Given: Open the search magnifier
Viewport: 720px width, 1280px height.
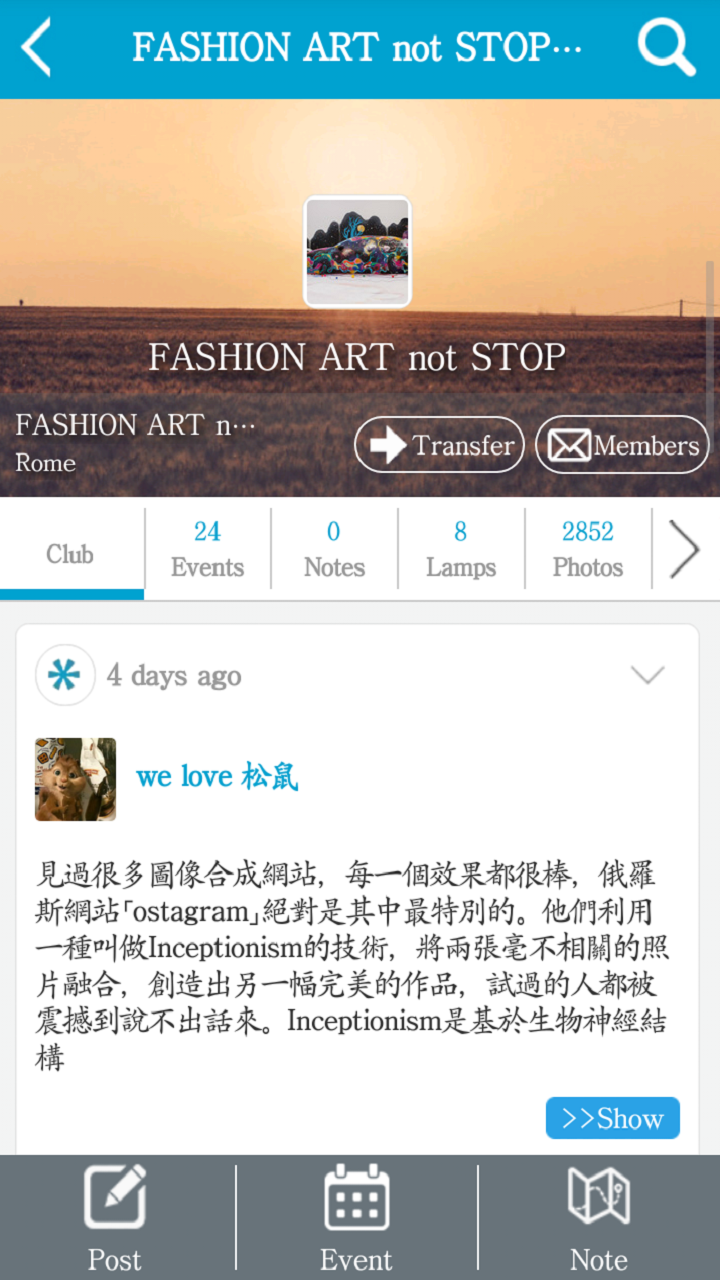Looking at the screenshot, I should [x=666, y=47].
